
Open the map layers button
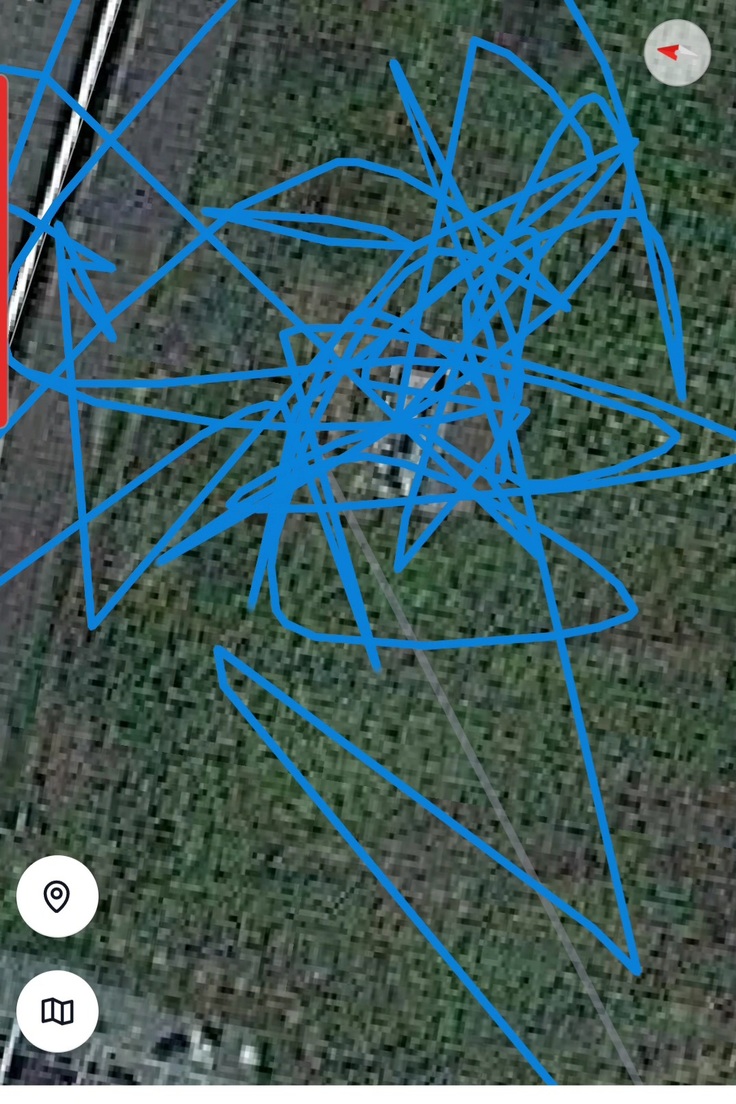click(x=57, y=1011)
